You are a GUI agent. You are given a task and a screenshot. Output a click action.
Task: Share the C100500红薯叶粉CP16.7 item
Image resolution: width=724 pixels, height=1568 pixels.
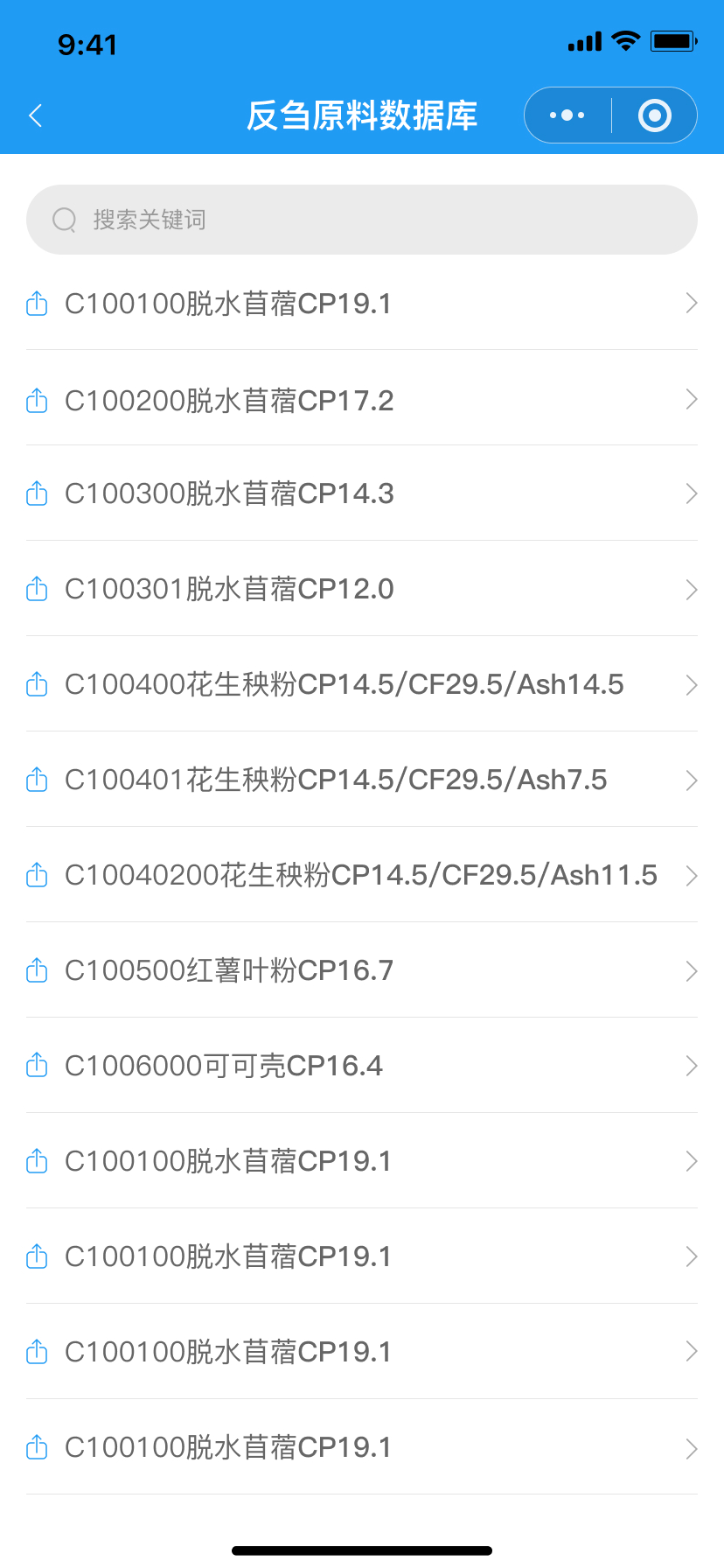point(37,969)
